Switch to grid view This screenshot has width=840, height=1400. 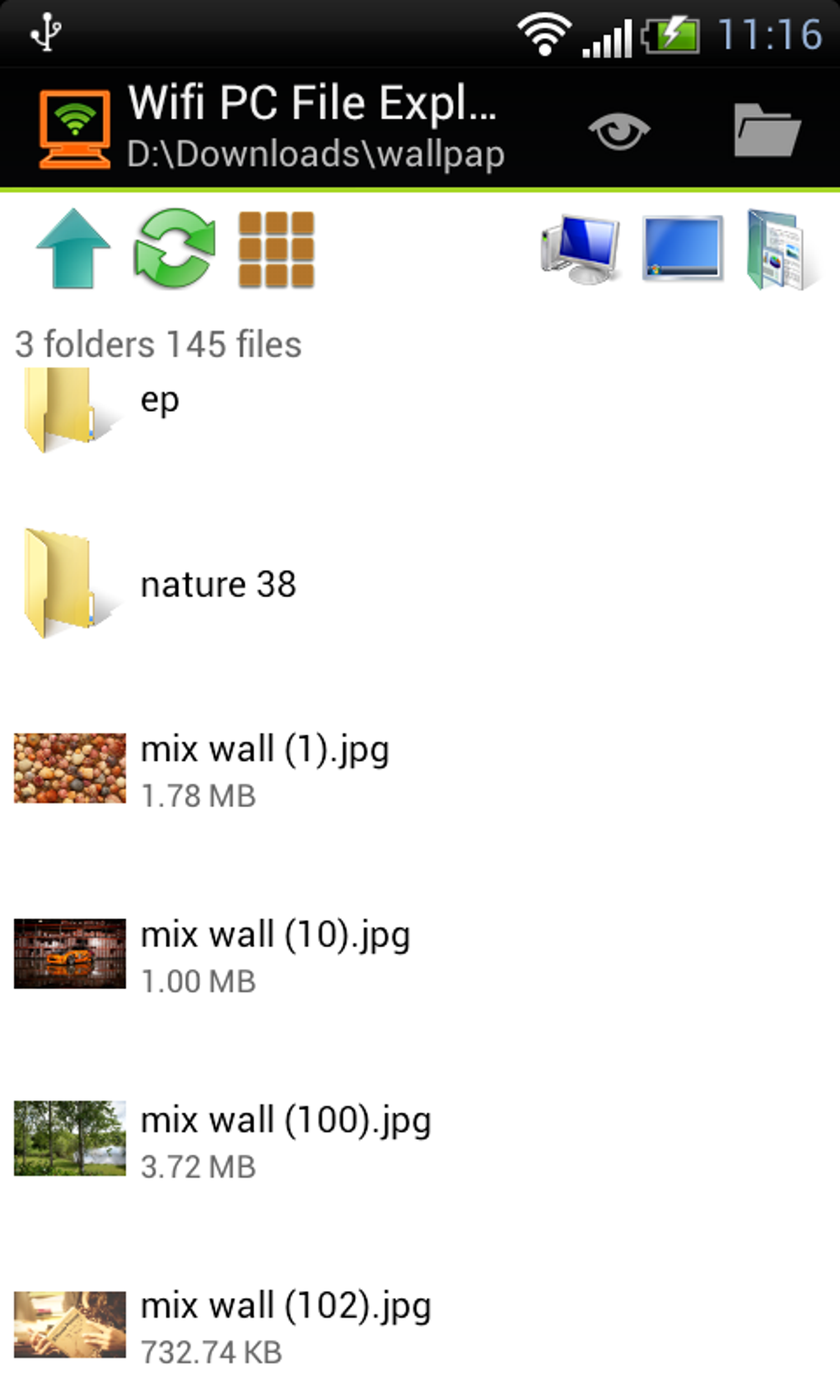tap(276, 250)
